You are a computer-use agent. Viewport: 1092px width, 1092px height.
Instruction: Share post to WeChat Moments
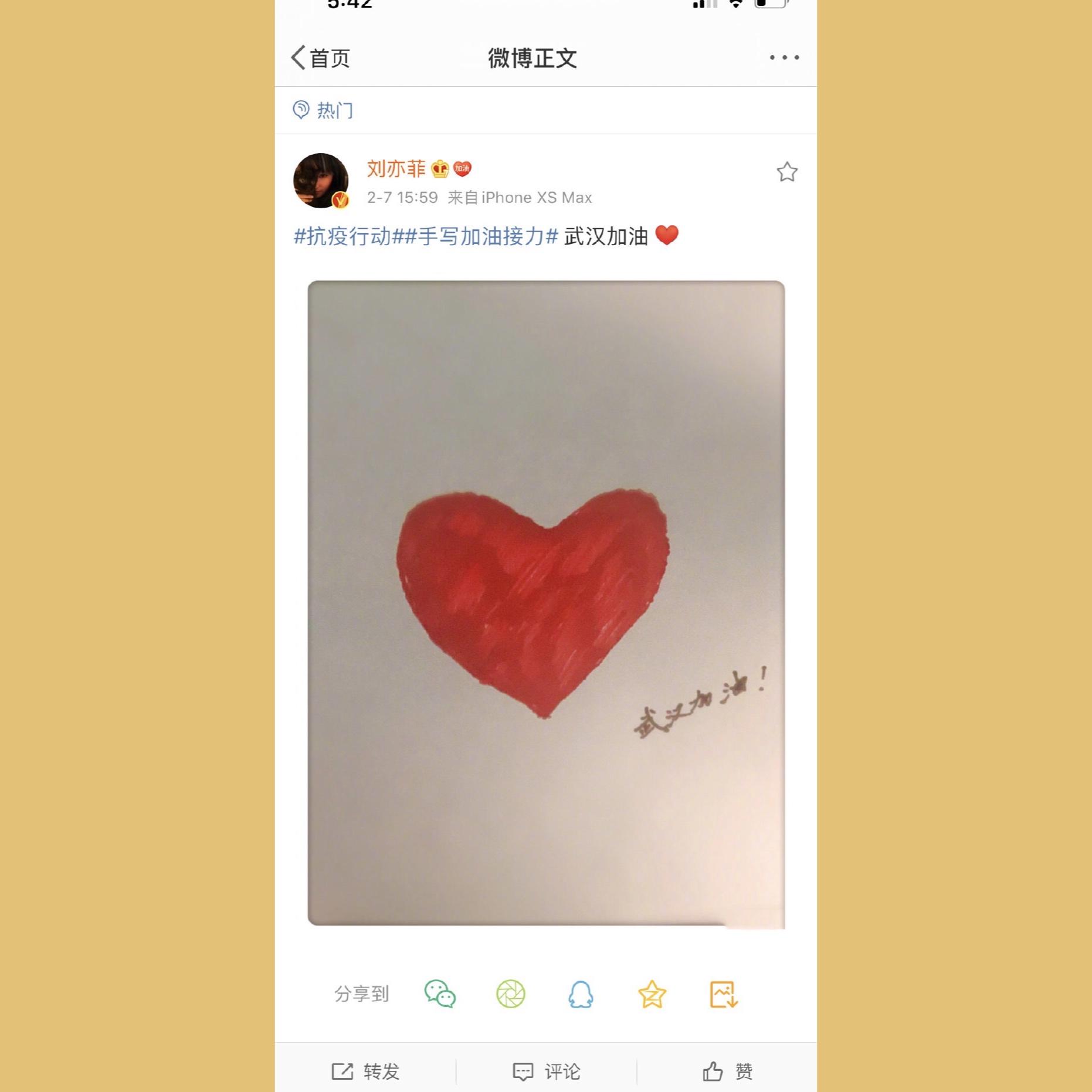511,994
